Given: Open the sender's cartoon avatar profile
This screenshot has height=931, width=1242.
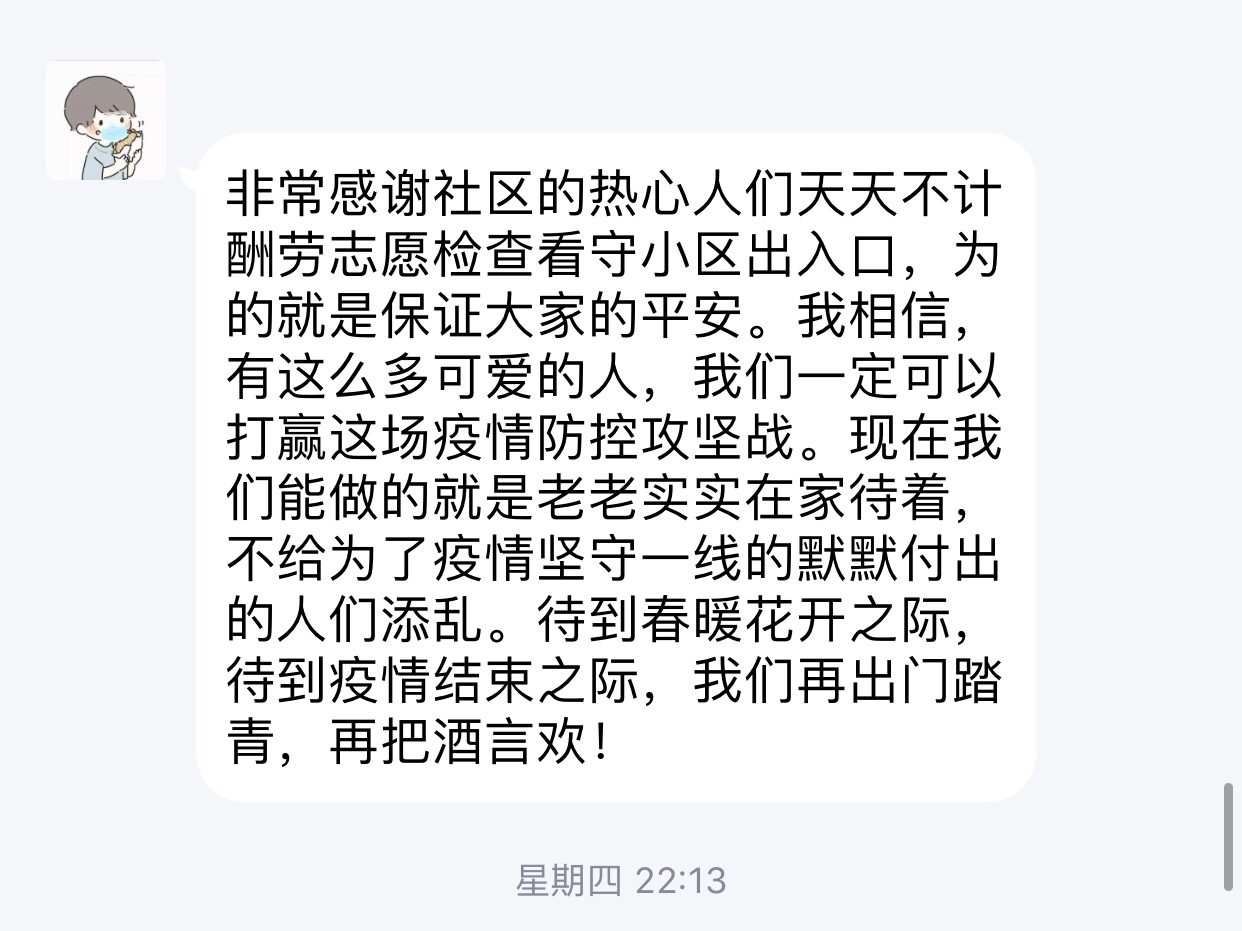Looking at the screenshot, I should pos(105,120).
